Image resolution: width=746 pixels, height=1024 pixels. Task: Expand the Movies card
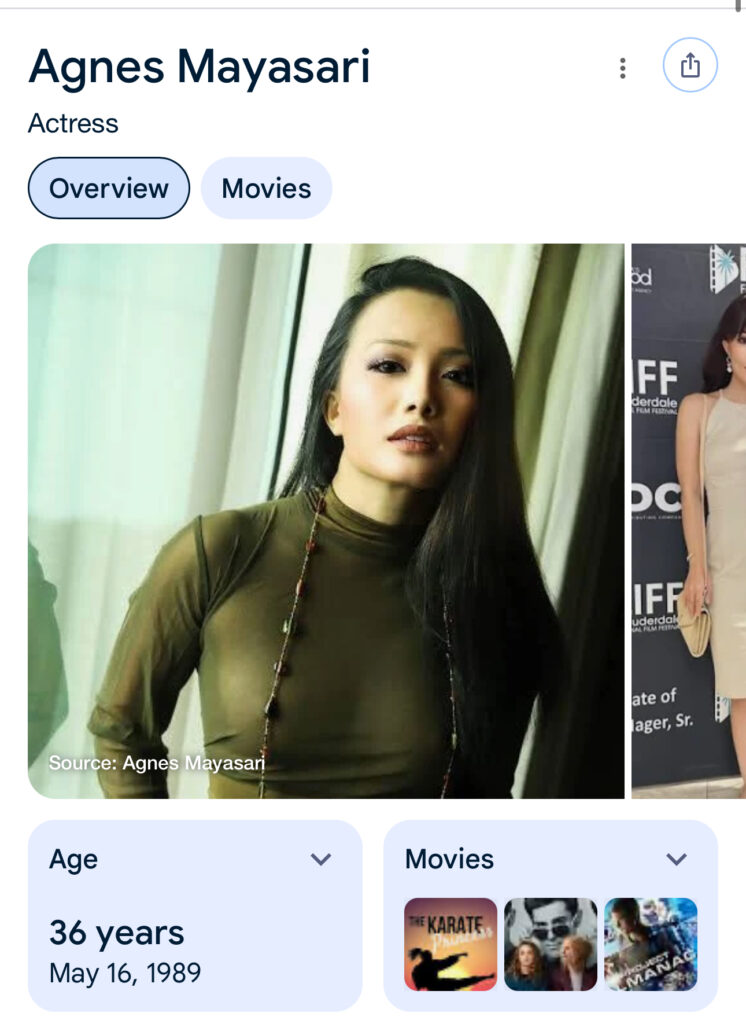(x=676, y=859)
